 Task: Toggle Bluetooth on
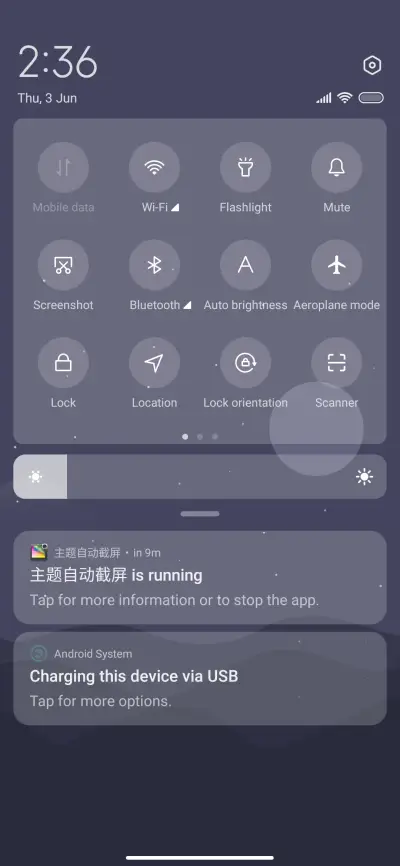[x=154, y=265]
